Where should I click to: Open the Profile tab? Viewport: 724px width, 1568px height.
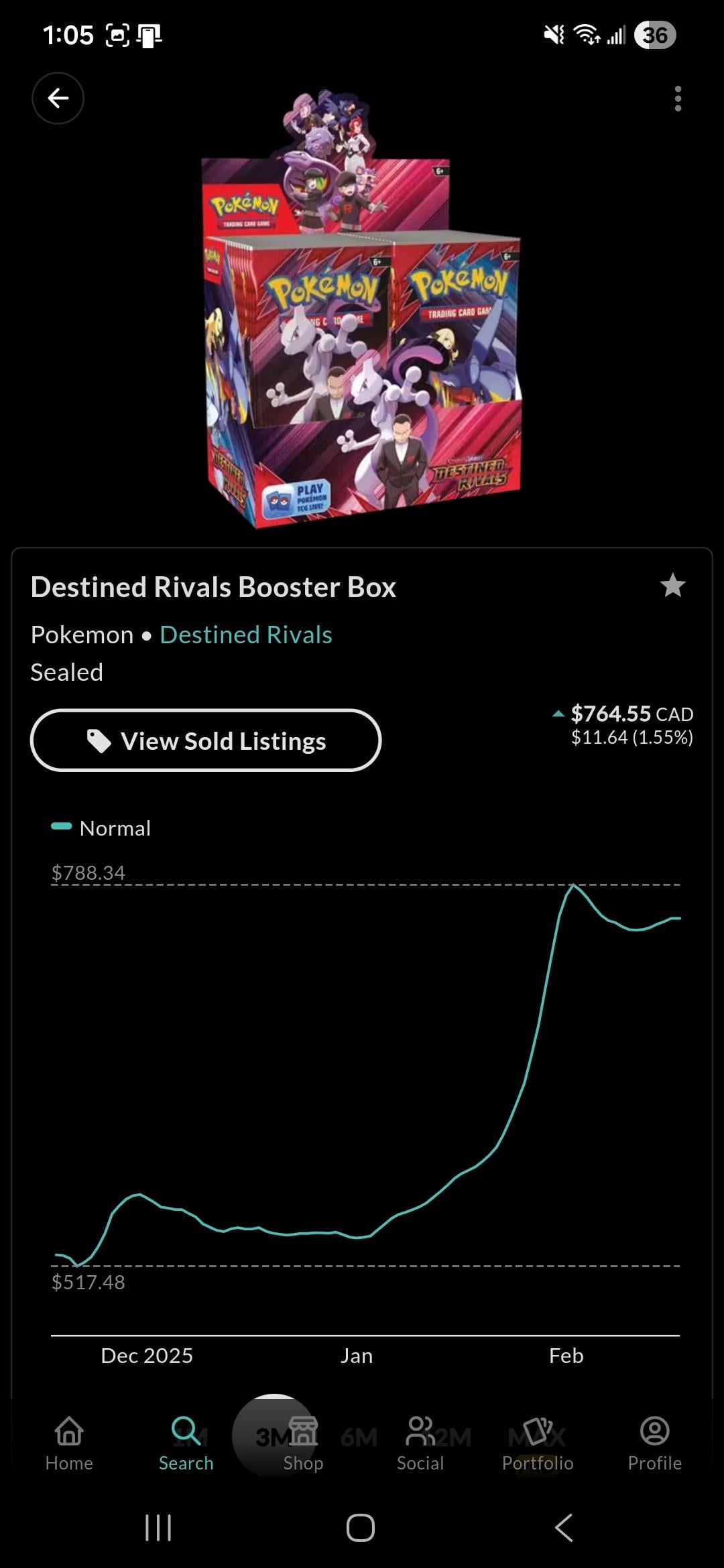(654, 1442)
